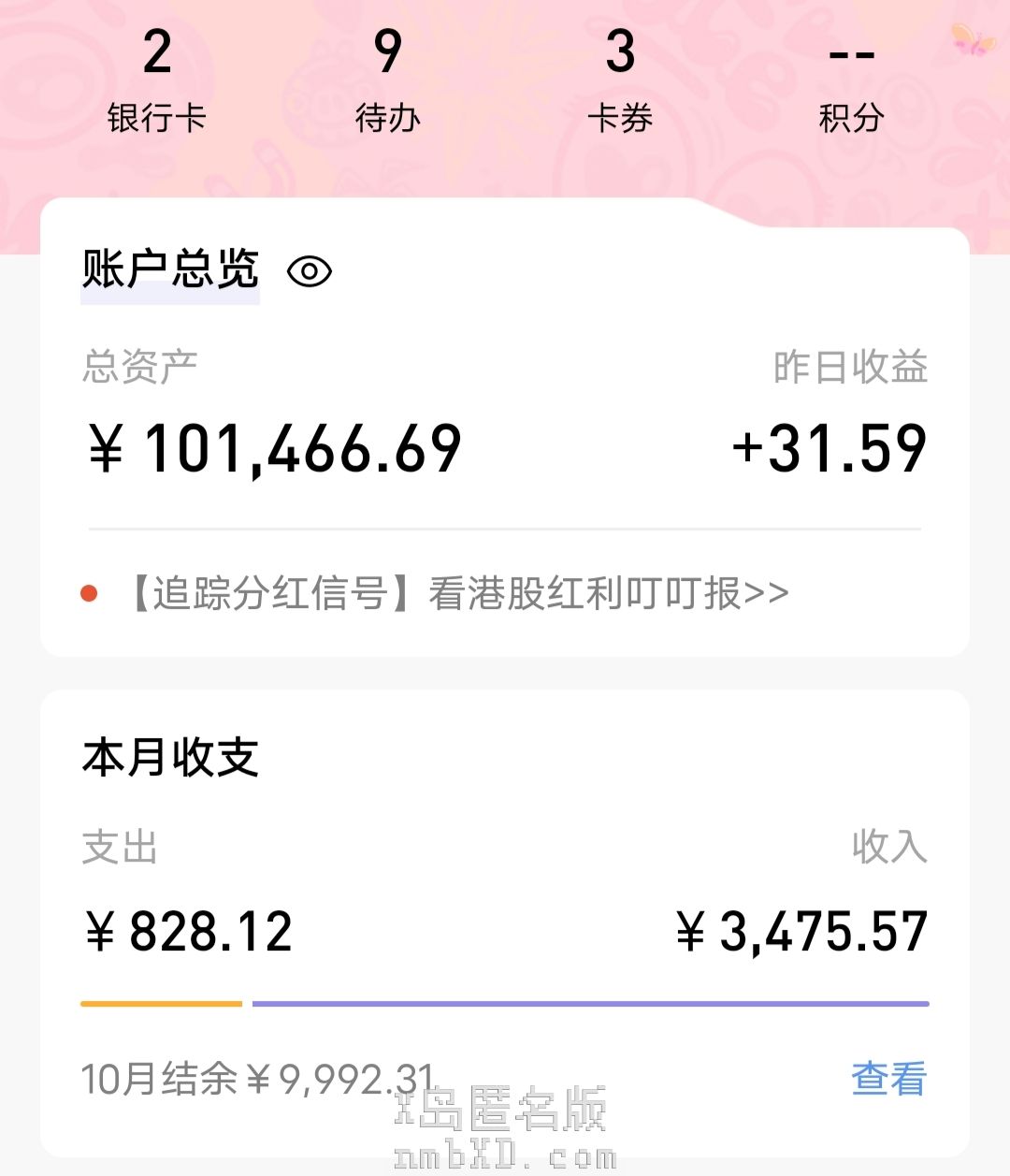
Task: Hide account balances with the eye icon
Action: [x=310, y=272]
